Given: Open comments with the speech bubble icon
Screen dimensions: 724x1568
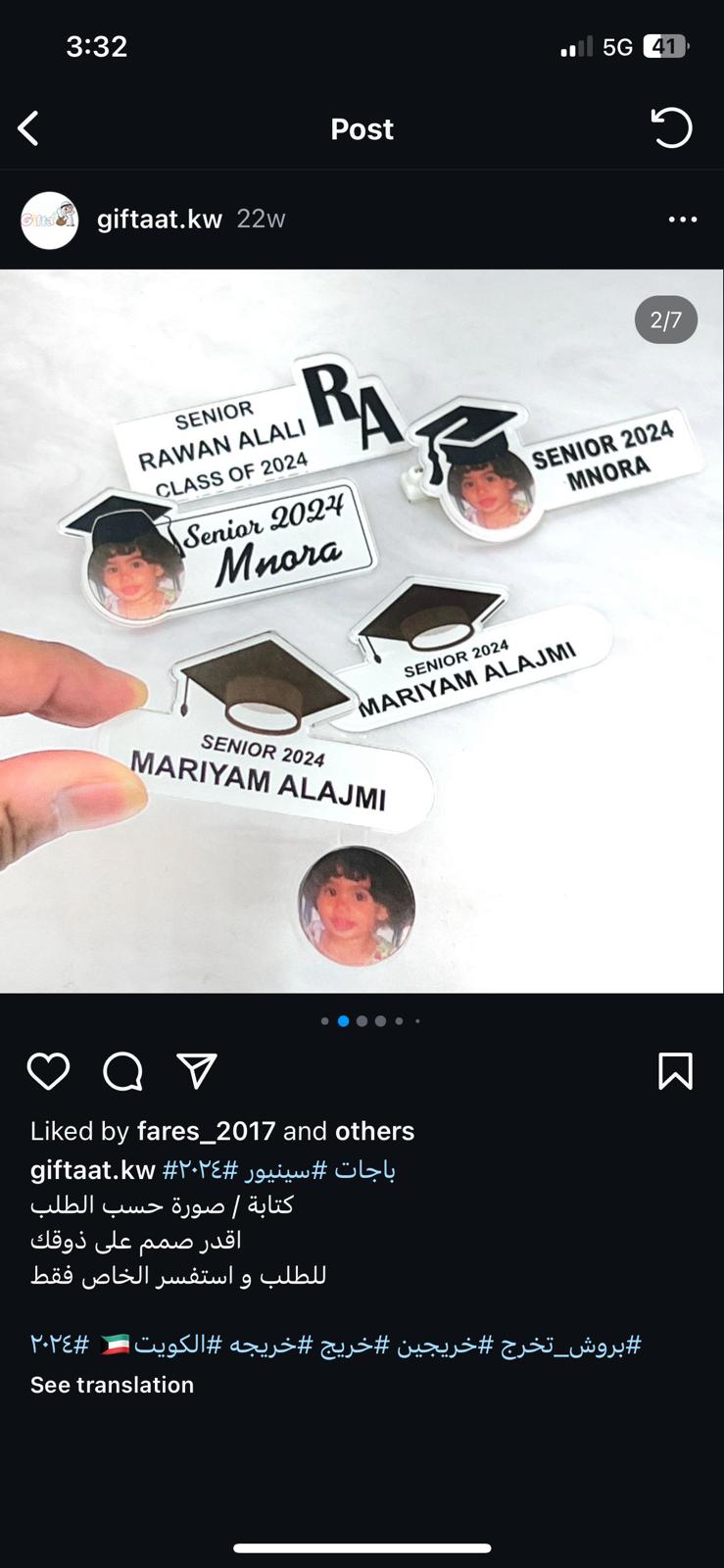Looking at the screenshot, I should pyautogui.click(x=123, y=1071).
